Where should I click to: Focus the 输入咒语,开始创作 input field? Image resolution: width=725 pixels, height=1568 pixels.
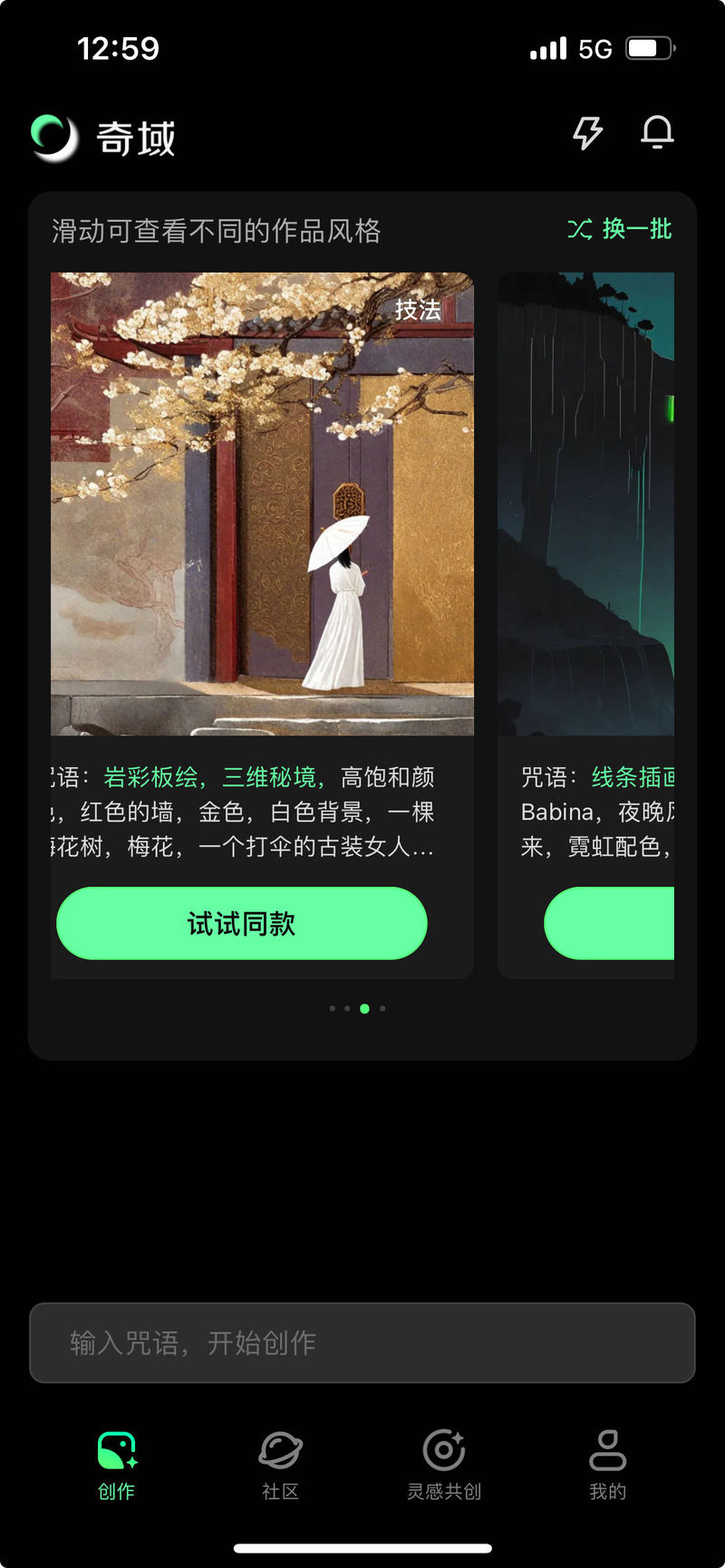[x=362, y=1342]
